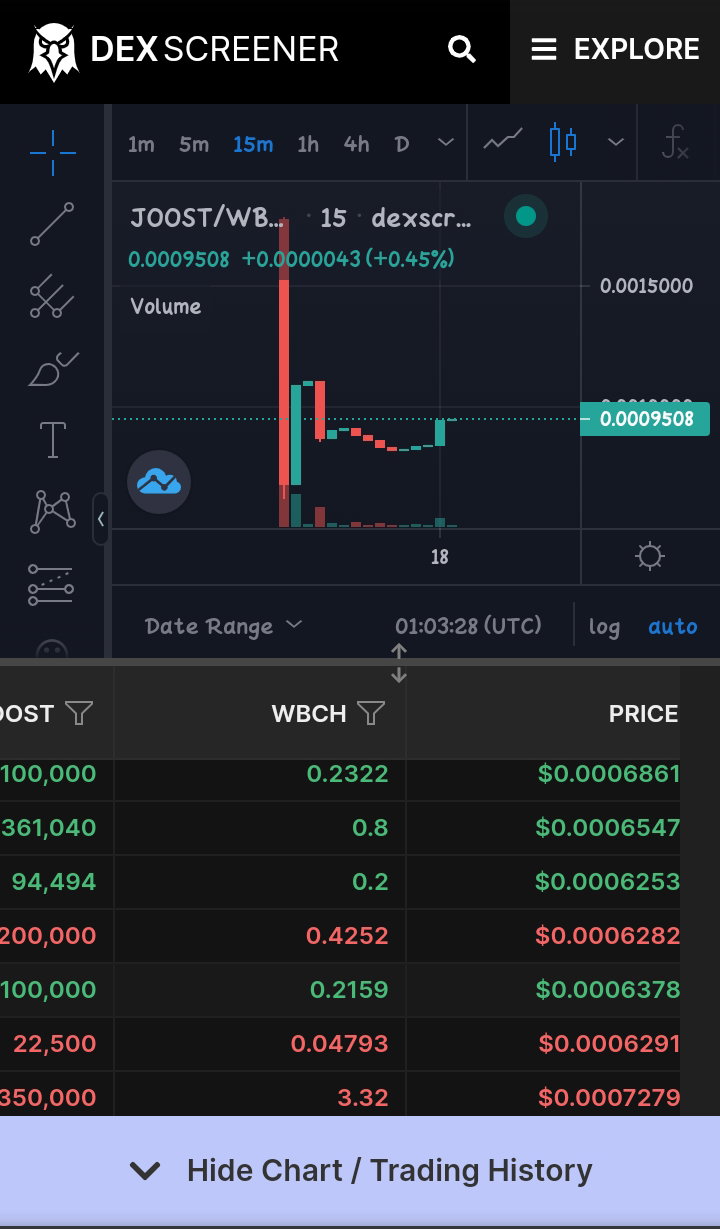Viewport: 720px width, 1229px height.
Task: Select the candlestick chart style
Action: (x=563, y=142)
